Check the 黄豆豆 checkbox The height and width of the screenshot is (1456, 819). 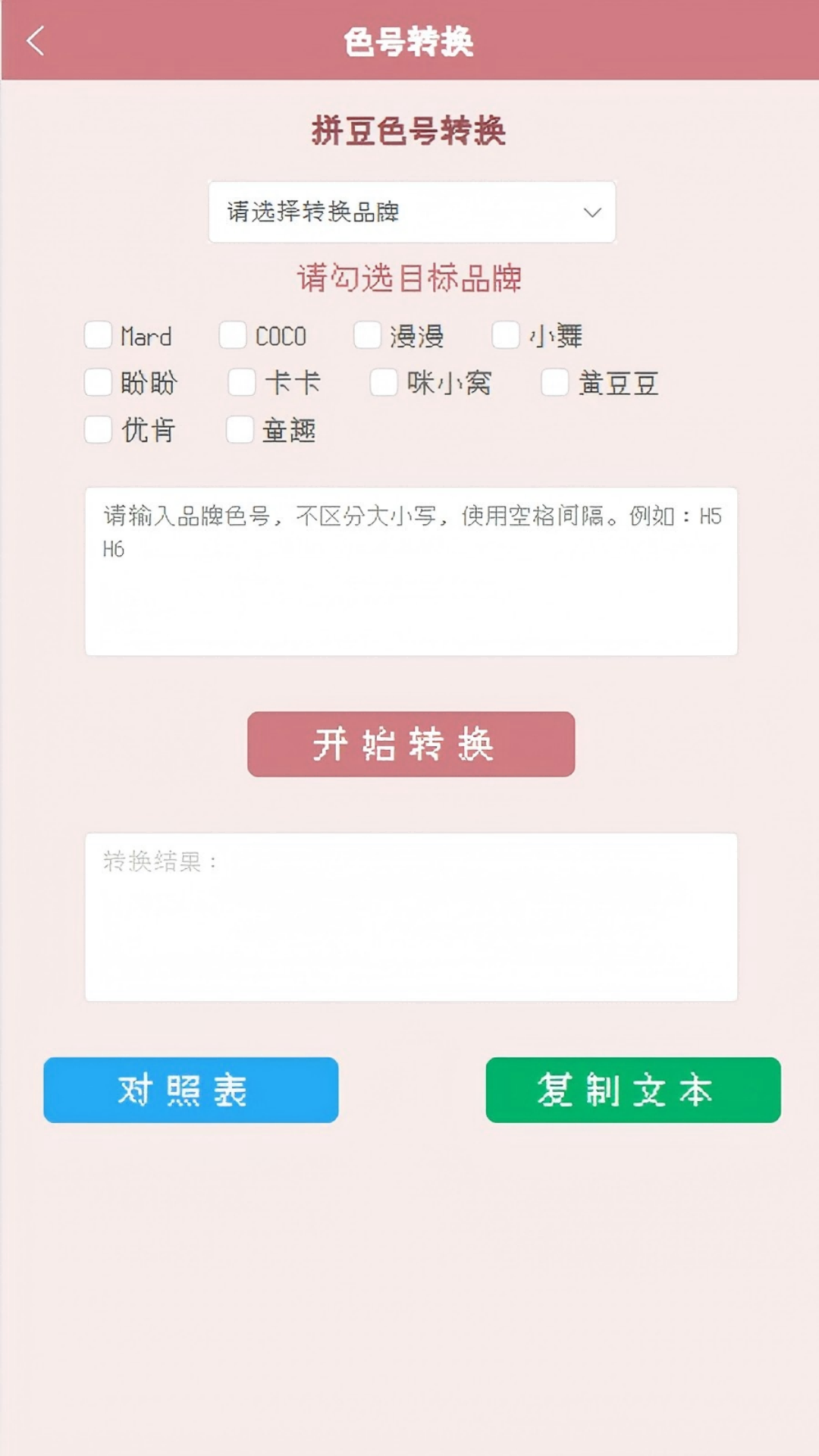click(554, 384)
